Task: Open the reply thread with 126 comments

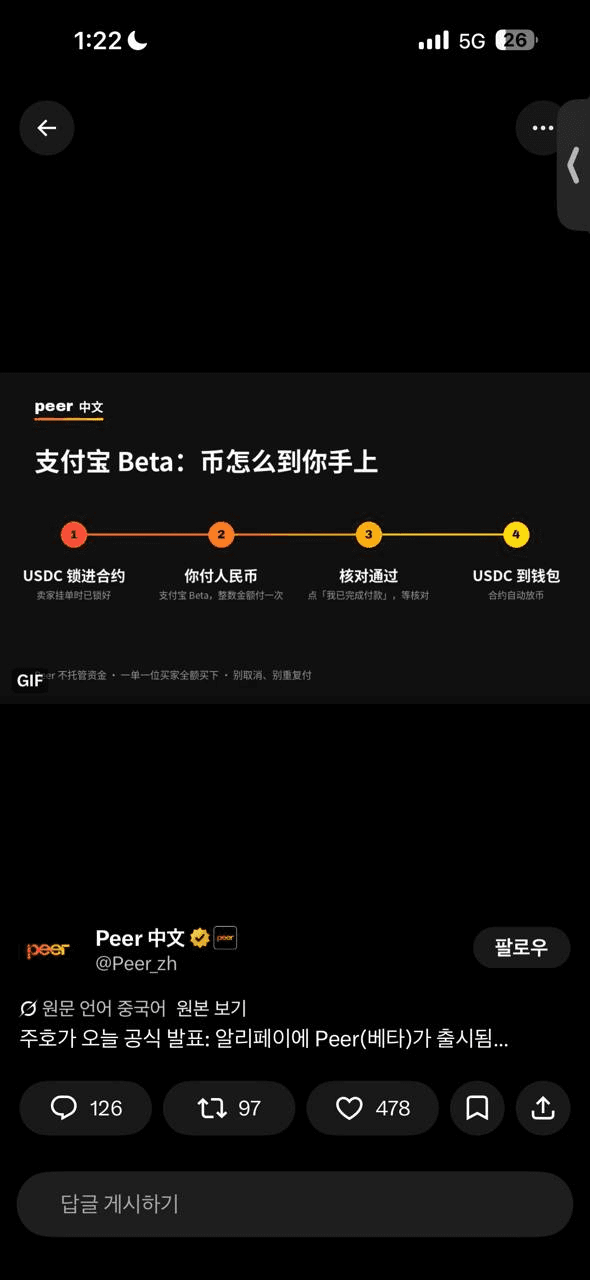Action: (x=86, y=1108)
